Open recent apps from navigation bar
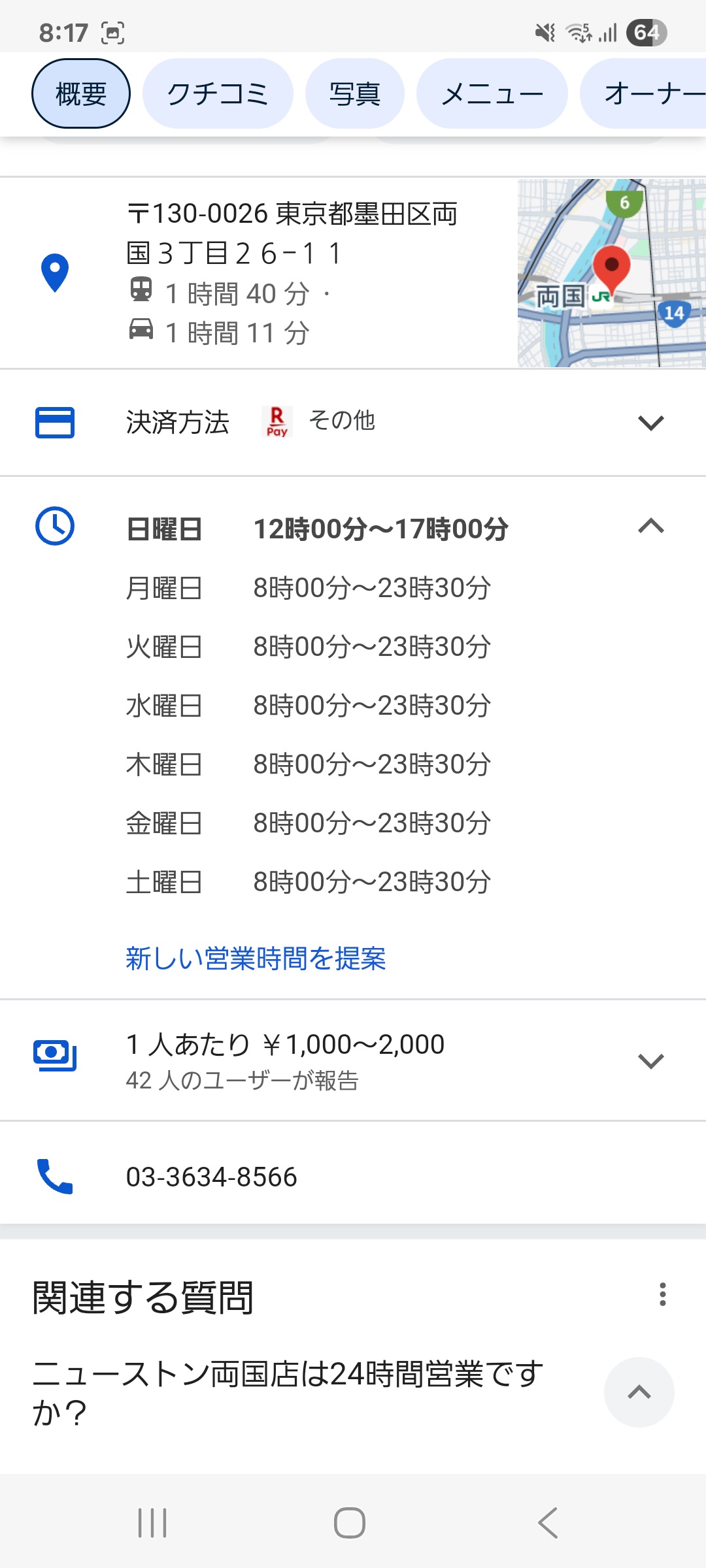Screen dimensions: 706x1568 point(153,1523)
